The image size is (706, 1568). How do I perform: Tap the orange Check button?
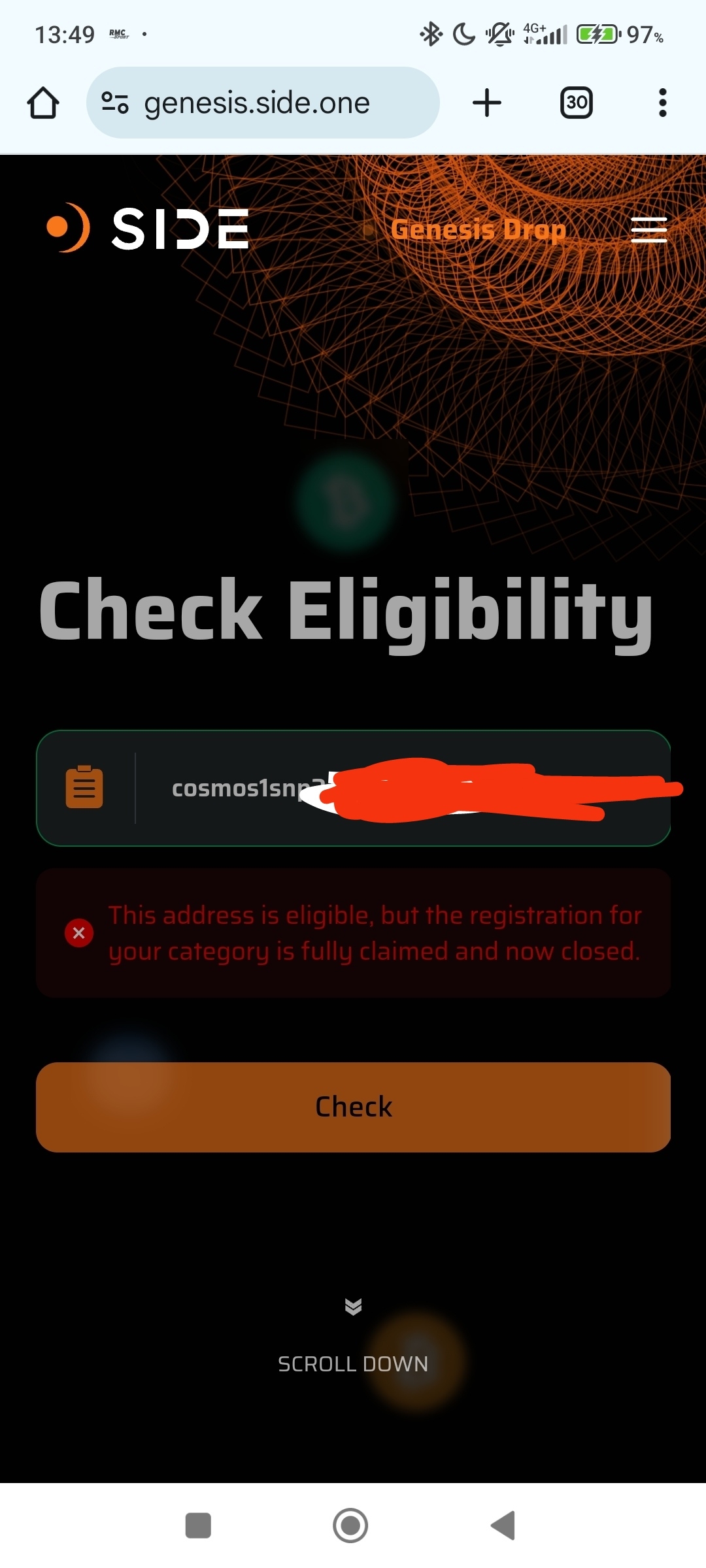point(353,1107)
